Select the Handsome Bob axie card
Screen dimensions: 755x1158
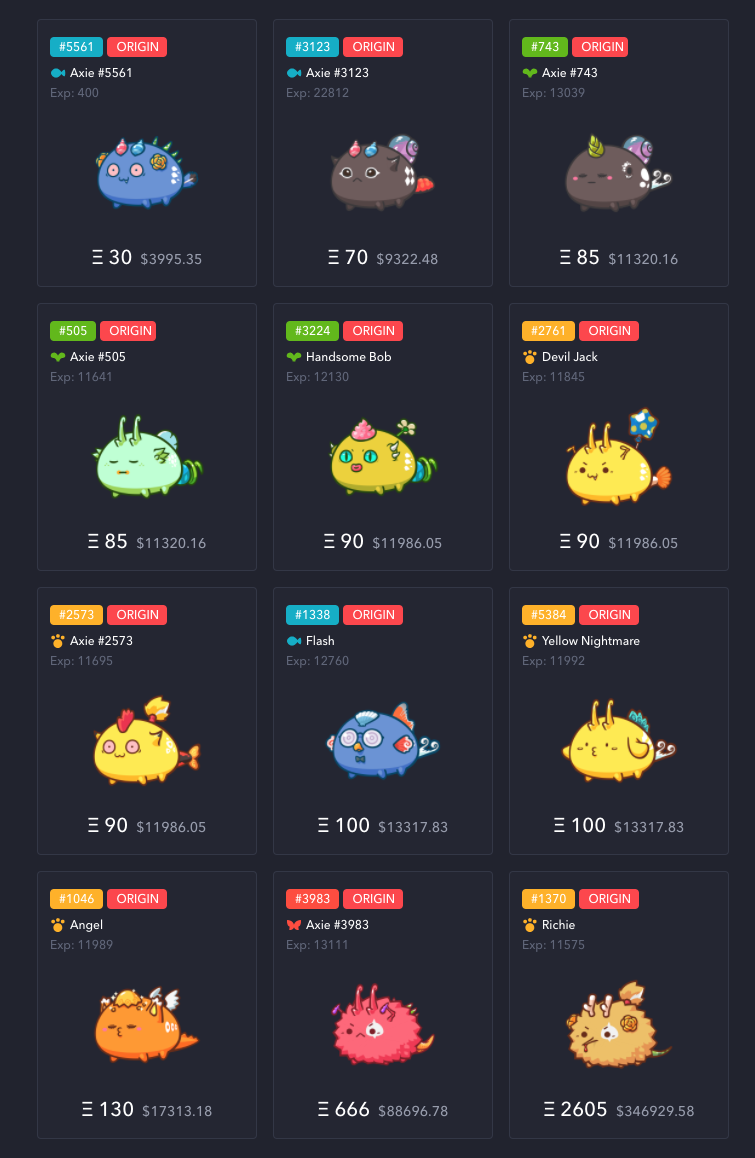tap(383, 454)
